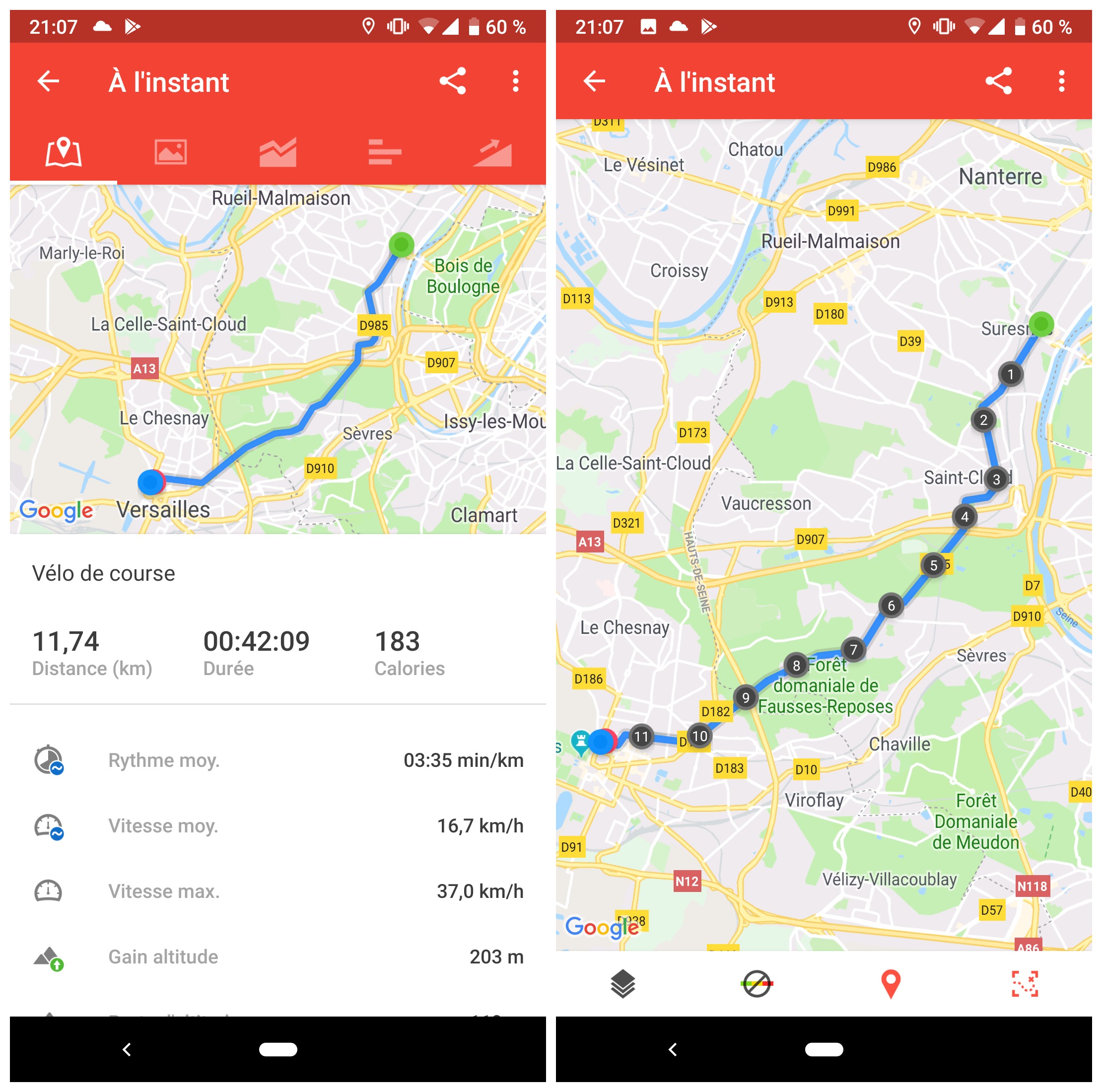
Task: Go back from the Vélo de course summary
Action: coord(49,81)
